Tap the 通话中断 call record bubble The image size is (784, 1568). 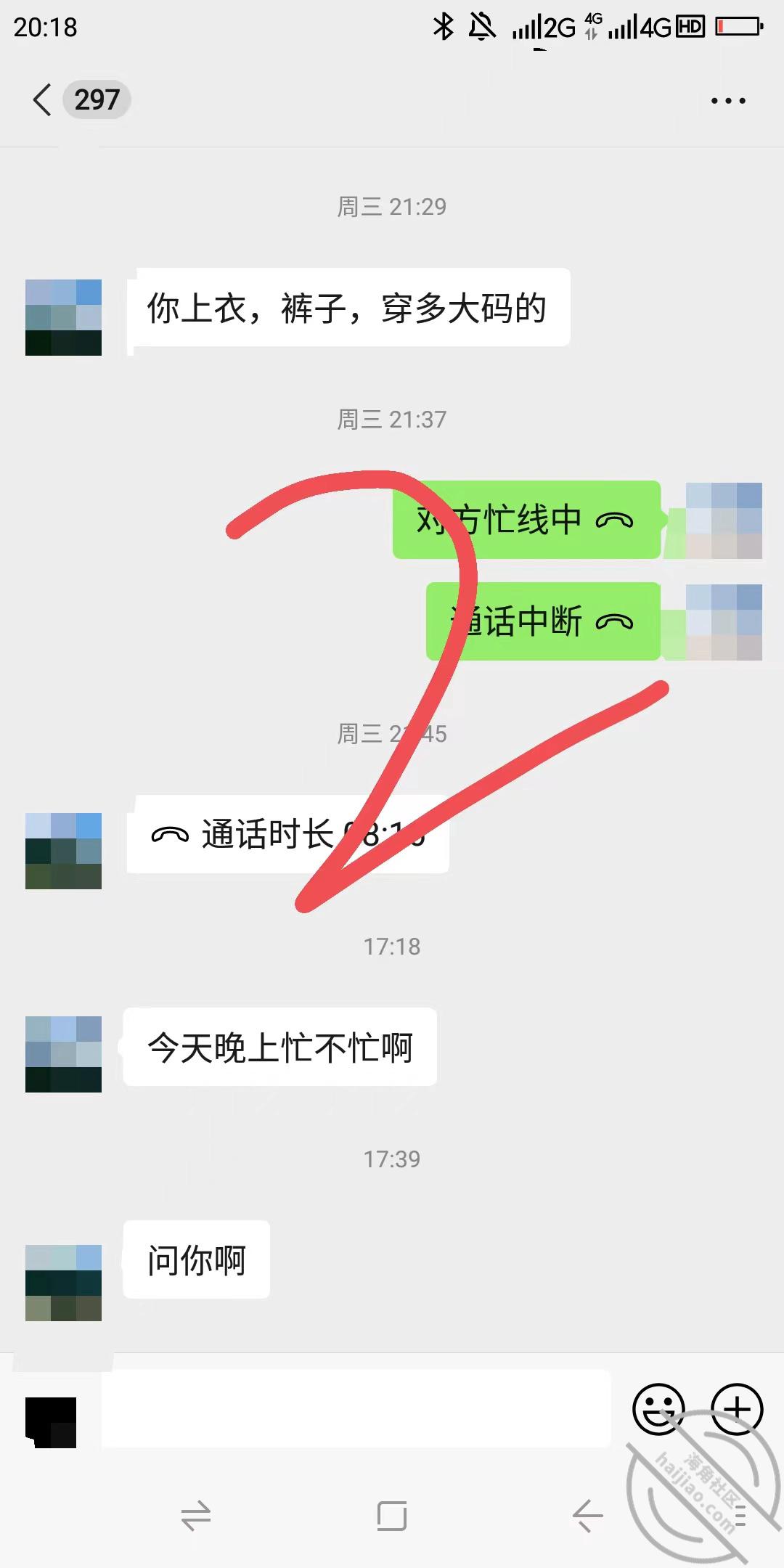[543, 621]
